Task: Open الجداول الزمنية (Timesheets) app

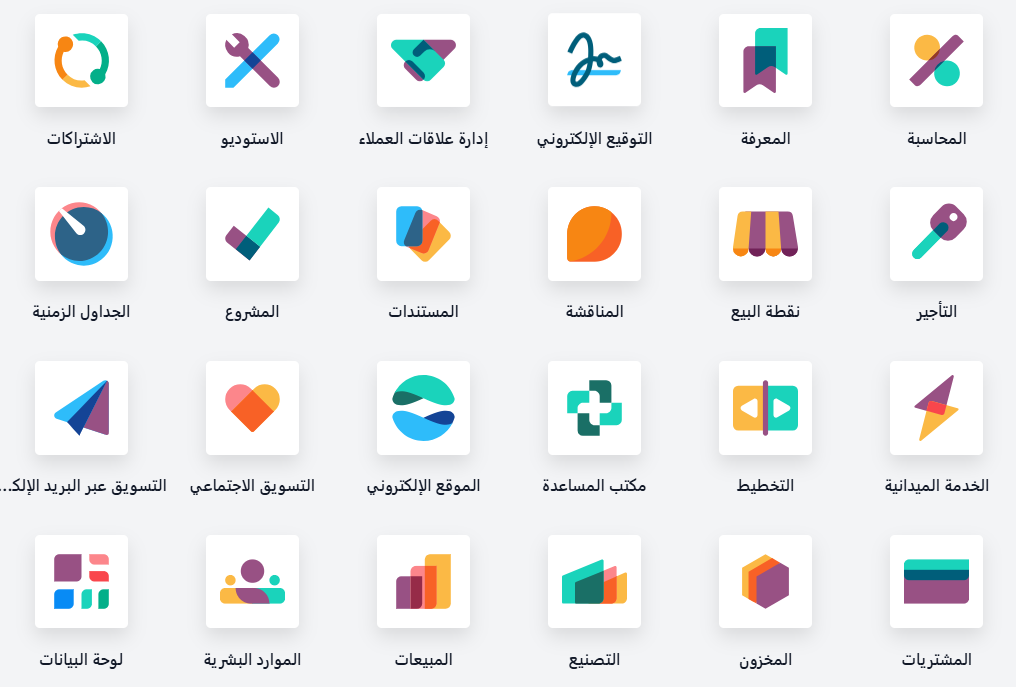Action: tap(81, 234)
